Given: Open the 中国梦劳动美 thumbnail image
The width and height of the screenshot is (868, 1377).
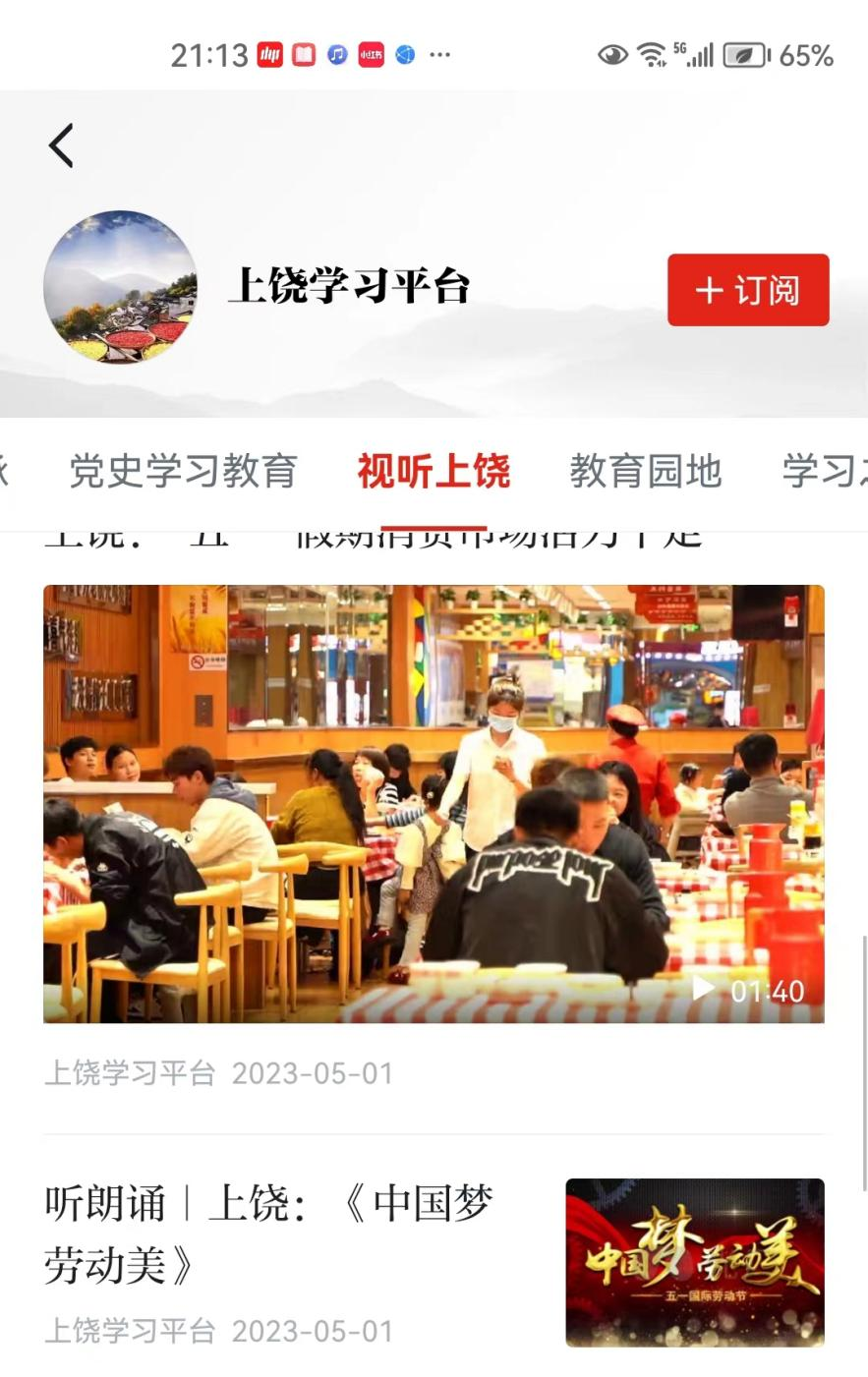Looking at the screenshot, I should point(694,1262).
